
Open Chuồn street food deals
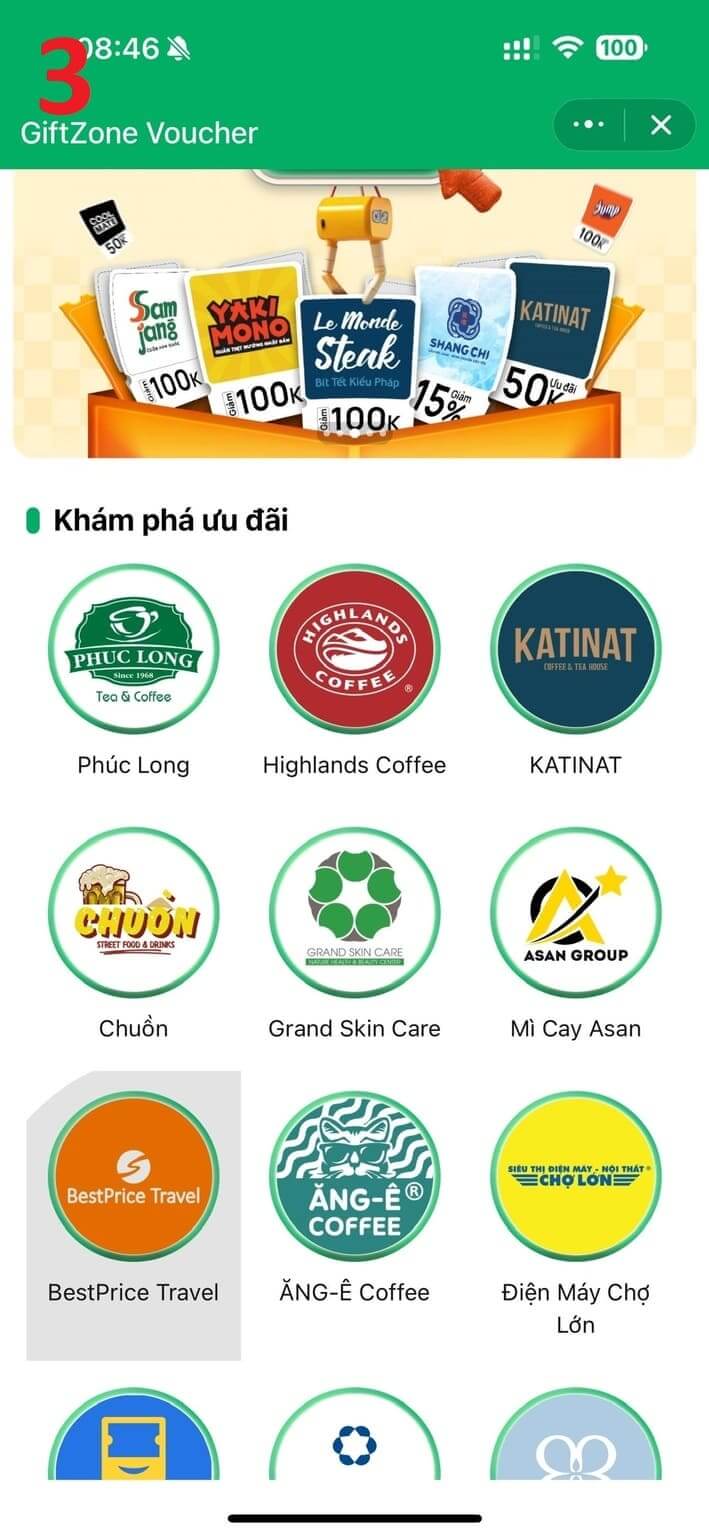tap(133, 913)
